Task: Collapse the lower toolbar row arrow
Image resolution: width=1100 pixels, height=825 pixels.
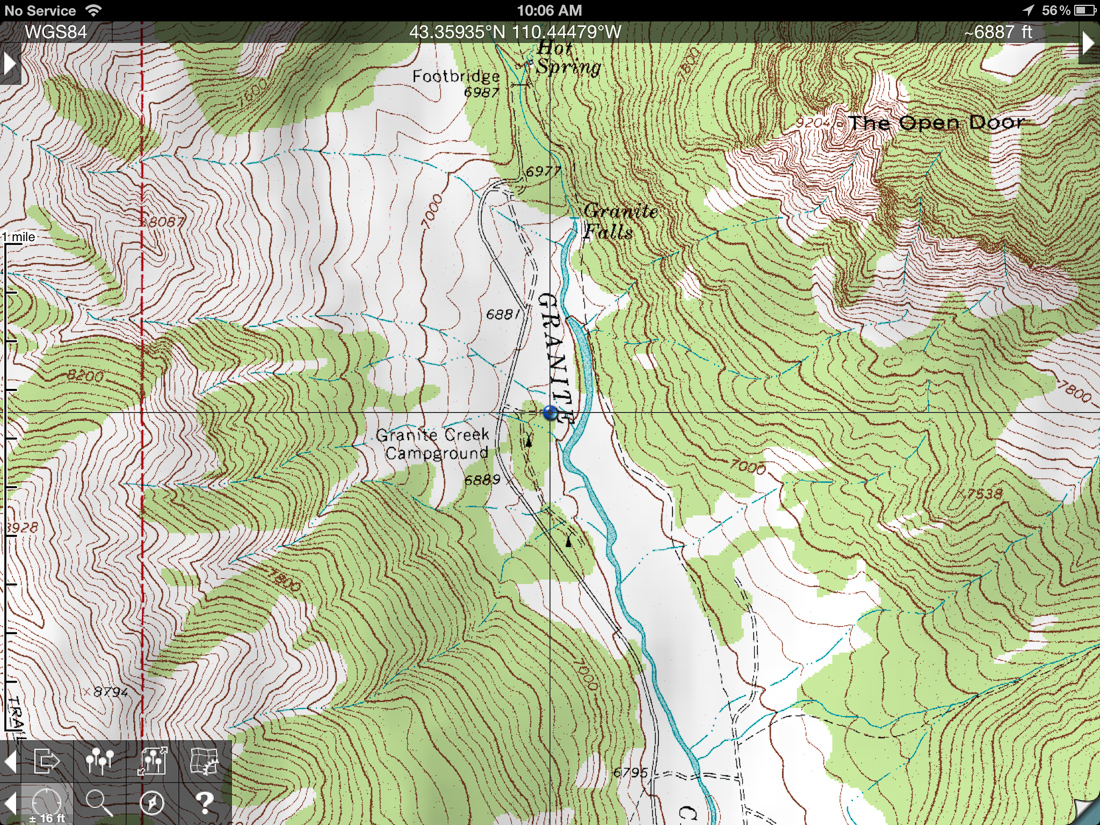Action: tap(10, 802)
